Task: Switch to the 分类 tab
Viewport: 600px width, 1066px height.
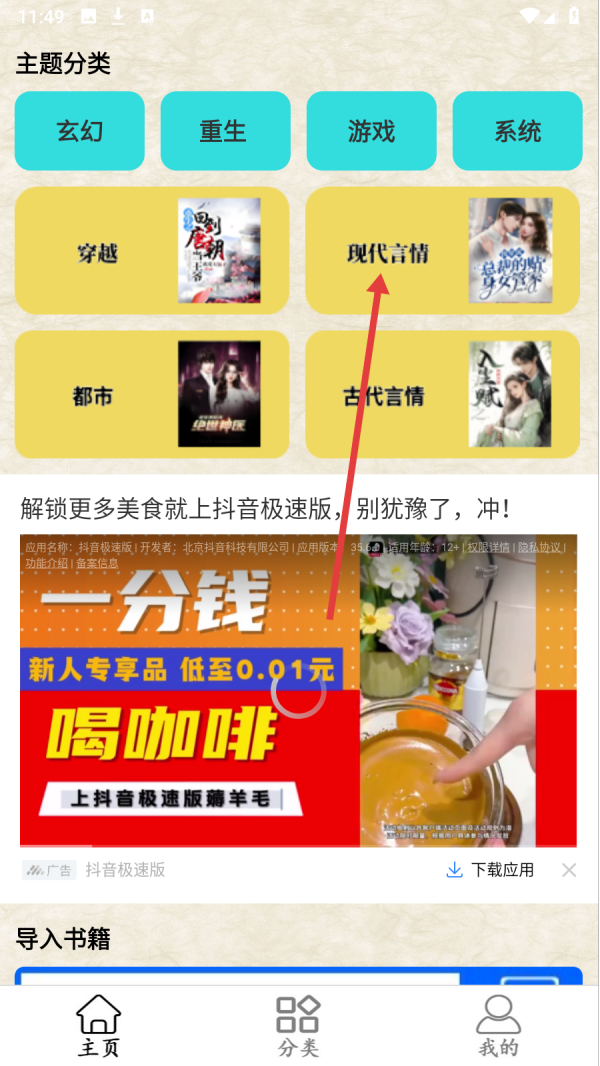Action: (298, 1026)
